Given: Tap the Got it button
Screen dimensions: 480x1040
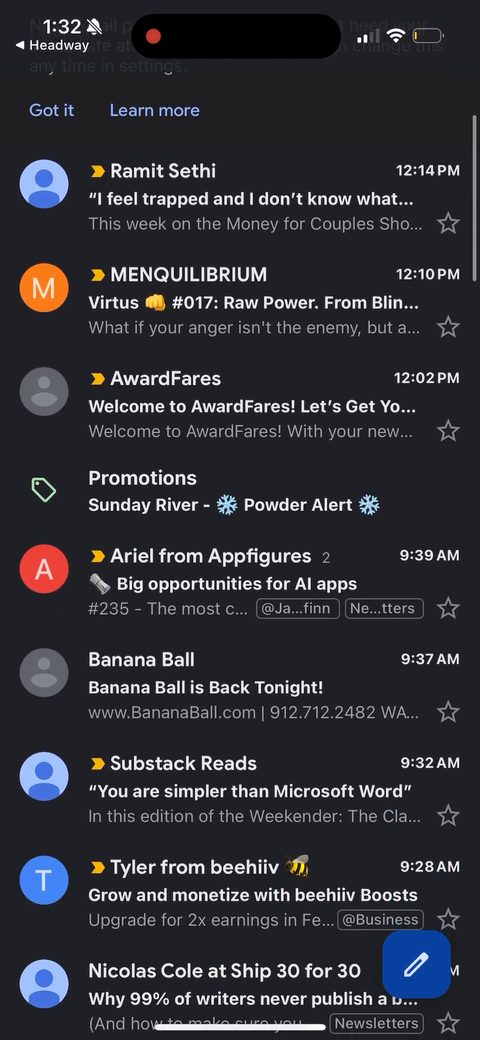Looking at the screenshot, I should [x=52, y=110].
